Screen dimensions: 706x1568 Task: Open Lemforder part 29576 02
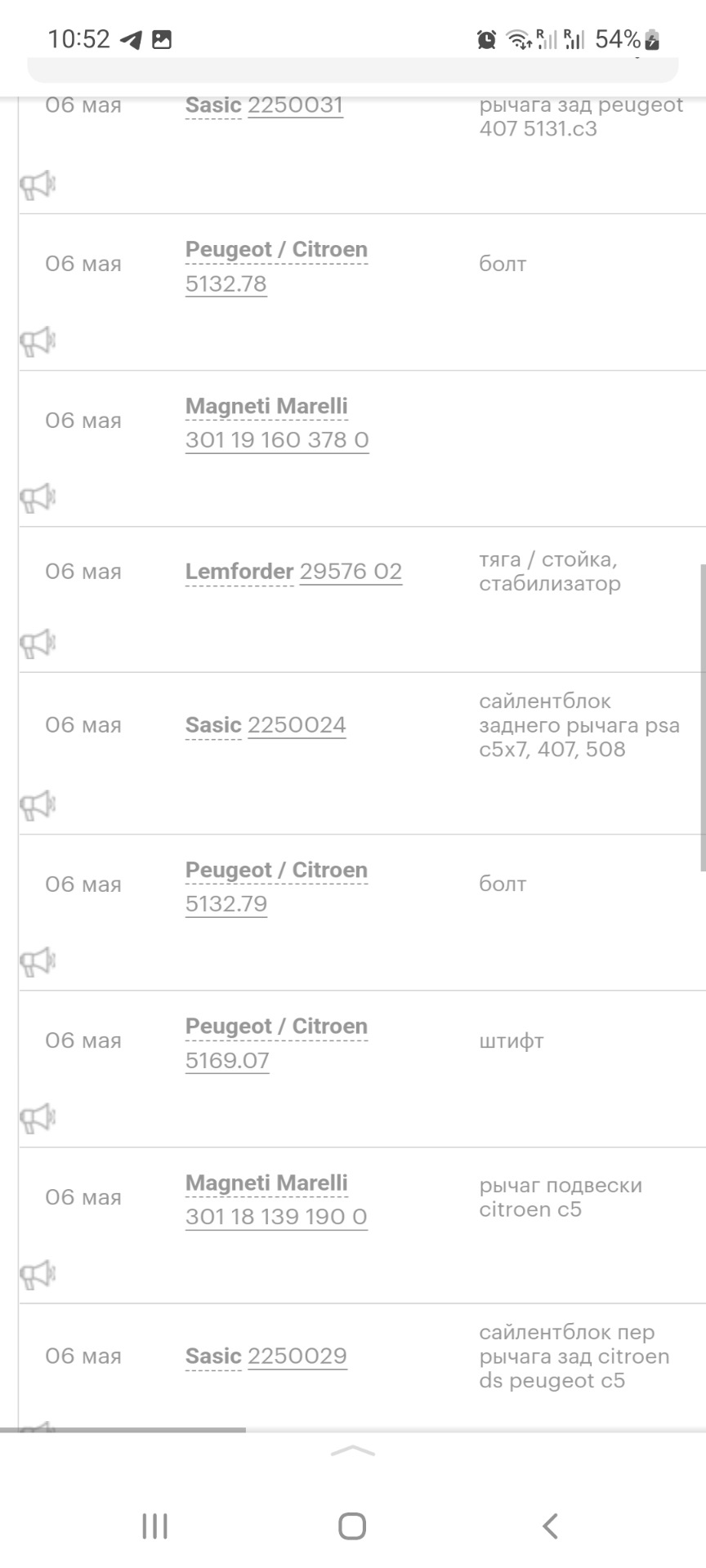(351, 572)
